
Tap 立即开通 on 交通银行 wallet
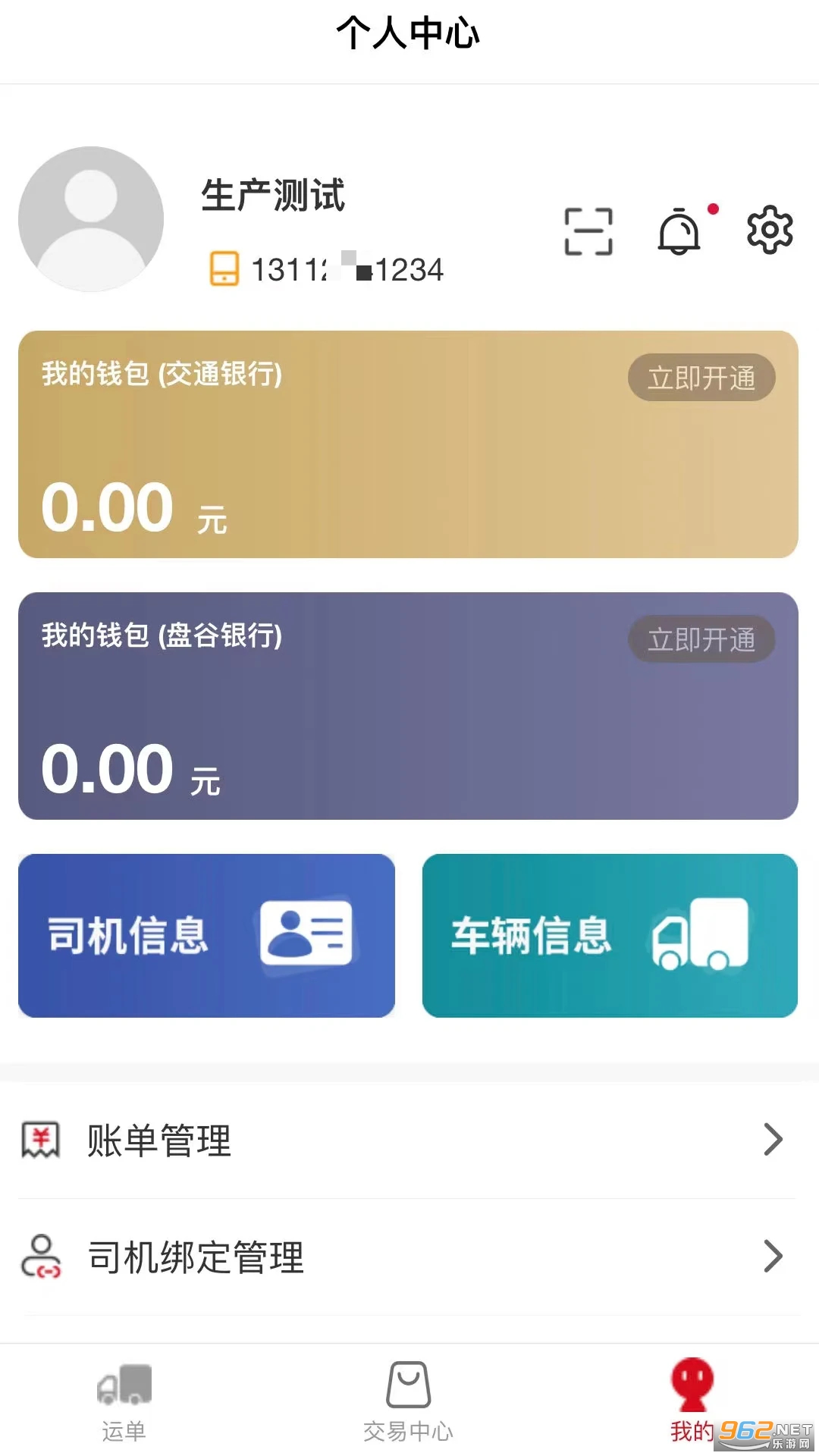[x=701, y=378]
